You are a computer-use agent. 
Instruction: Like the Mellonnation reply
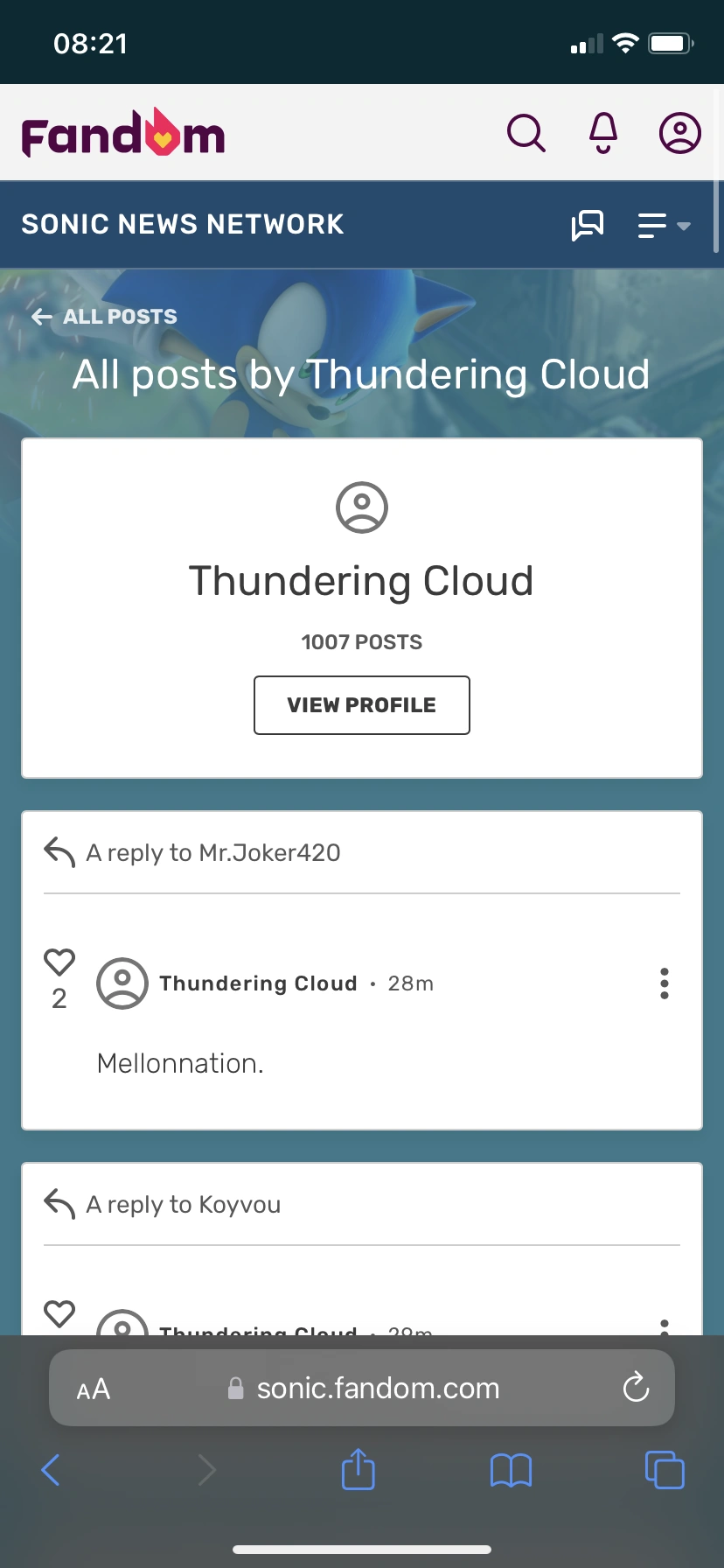[x=59, y=961]
